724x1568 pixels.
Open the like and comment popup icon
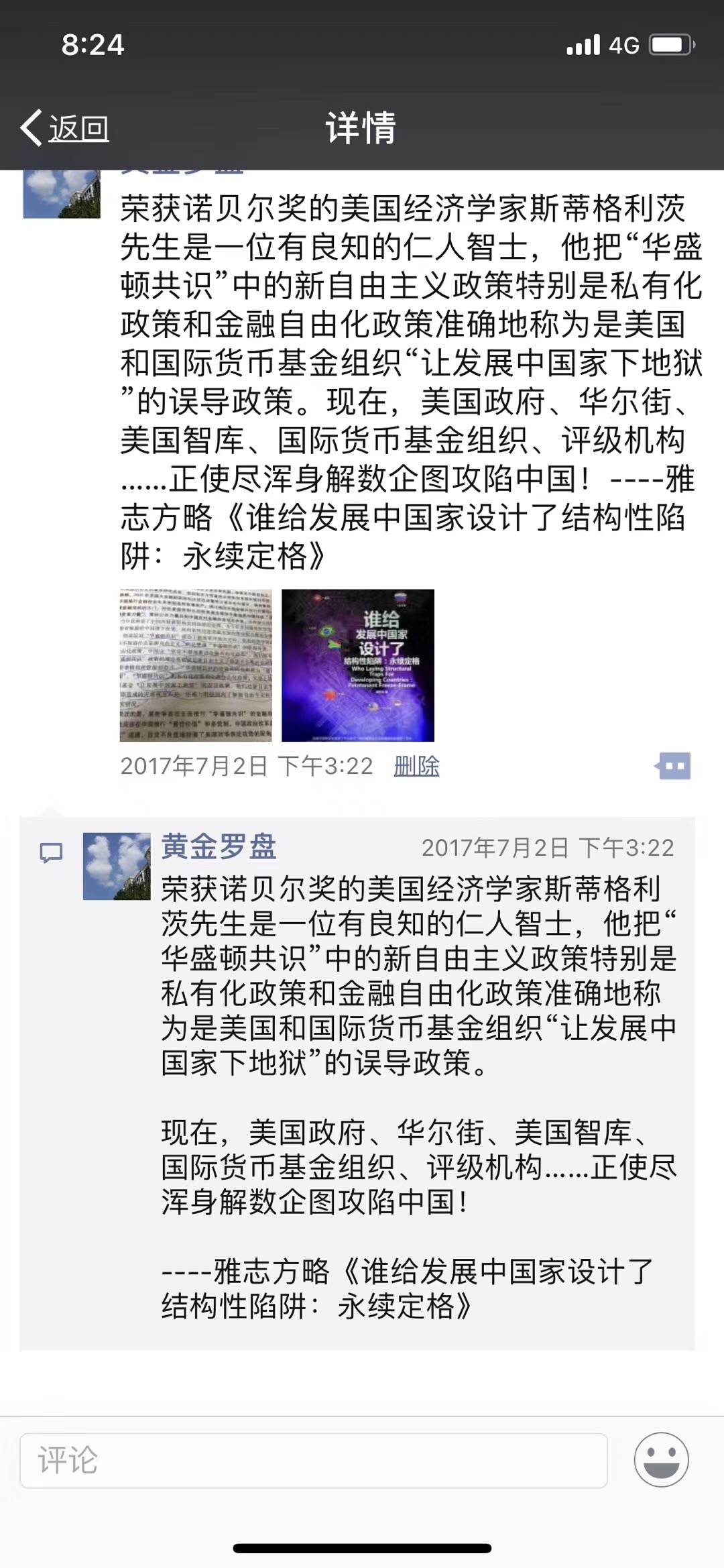[673, 766]
